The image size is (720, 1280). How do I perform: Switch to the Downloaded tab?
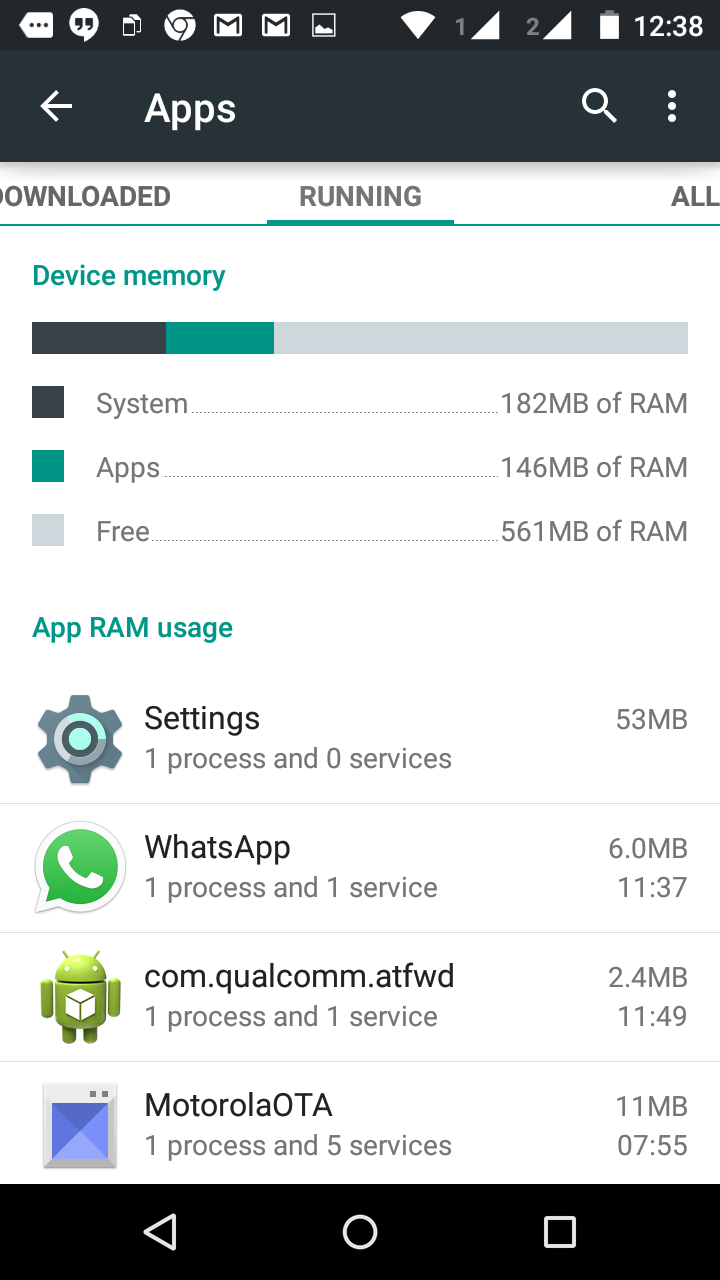[x=85, y=196]
